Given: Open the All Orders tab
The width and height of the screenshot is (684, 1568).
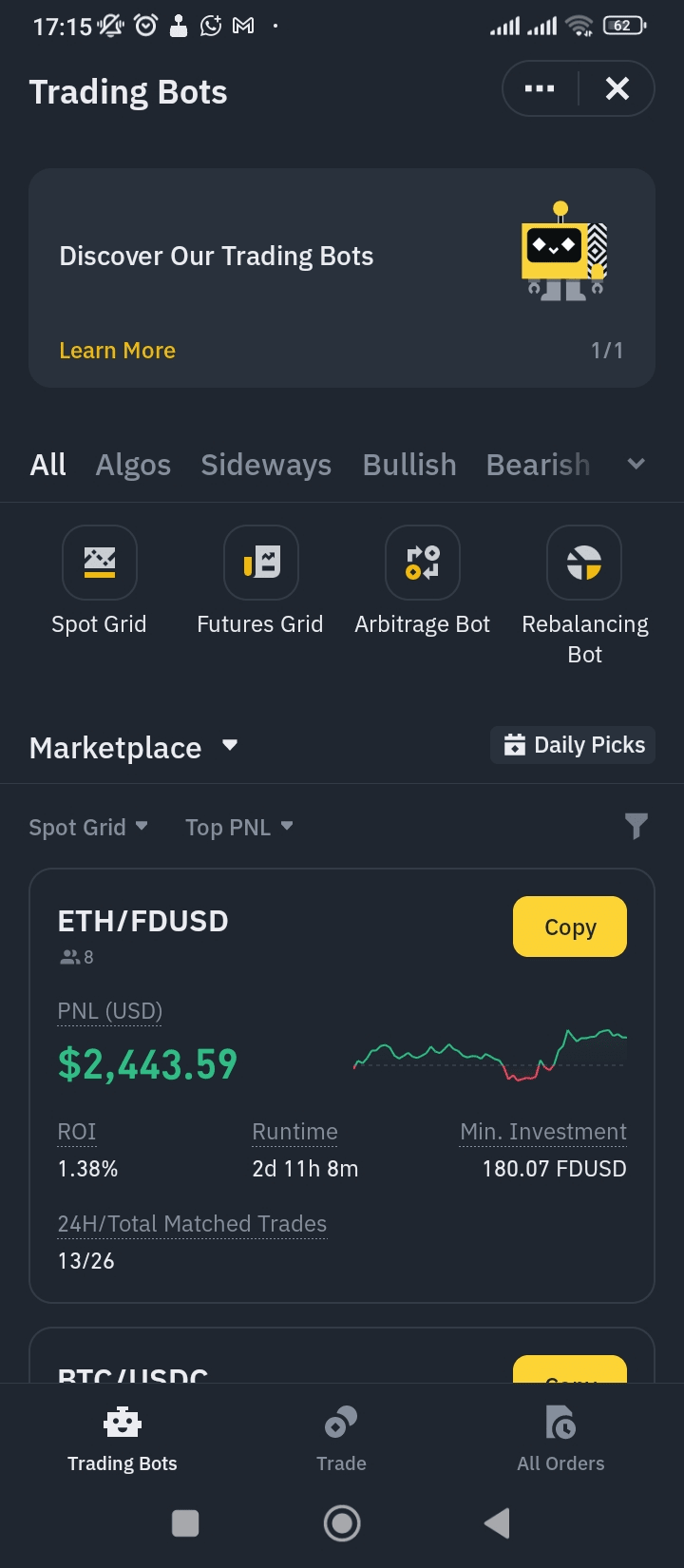Looking at the screenshot, I should (x=560, y=1439).
